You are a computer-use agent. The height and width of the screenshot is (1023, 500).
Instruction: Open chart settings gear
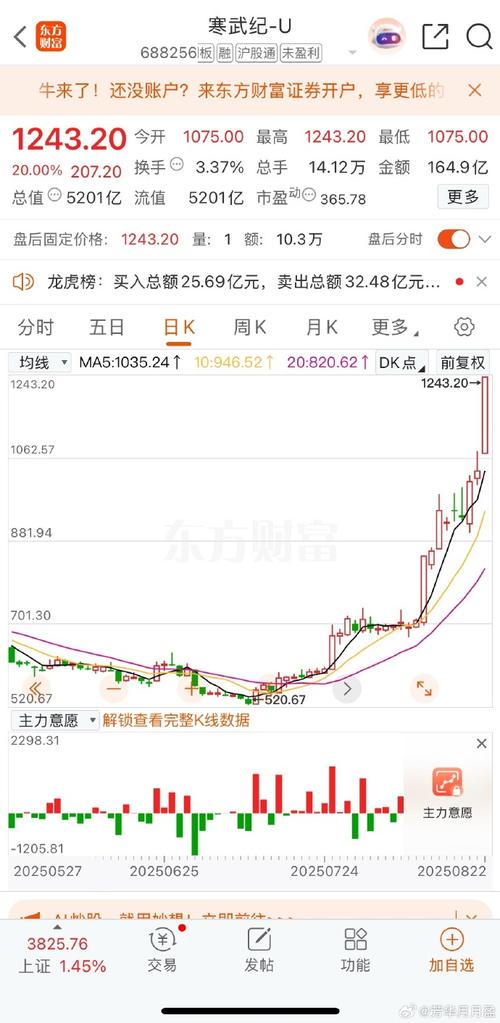[x=464, y=327]
